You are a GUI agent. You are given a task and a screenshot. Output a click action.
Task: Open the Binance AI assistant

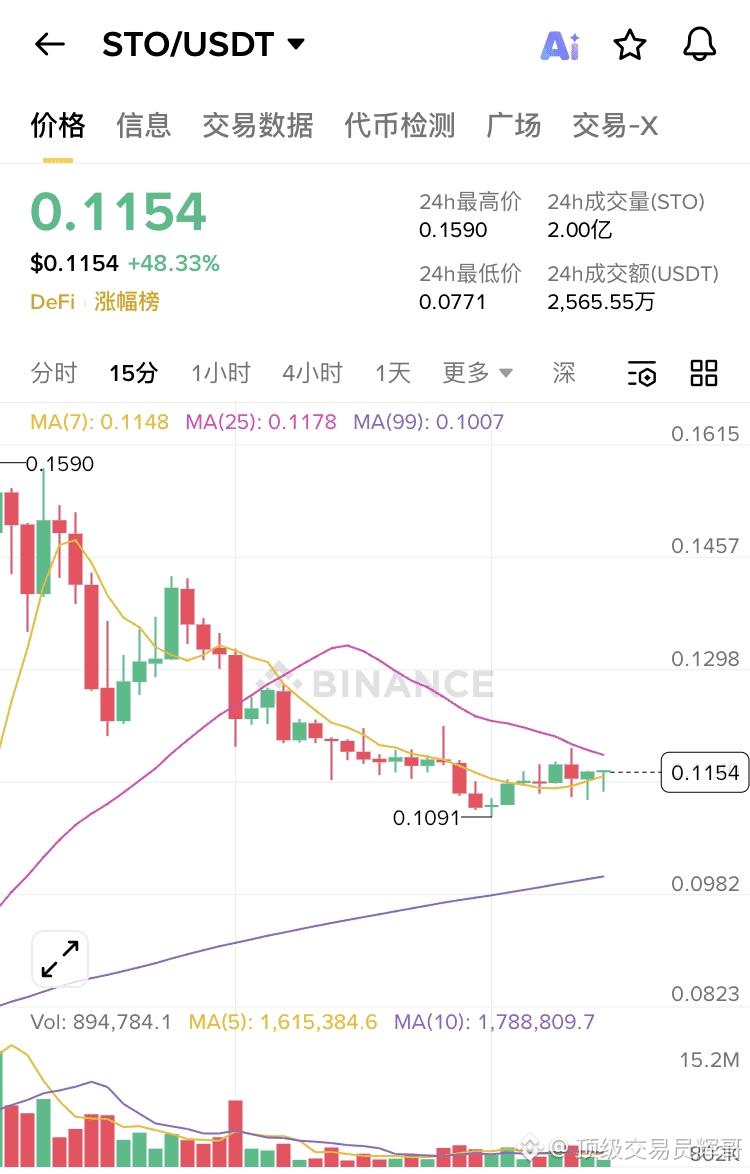[x=559, y=44]
